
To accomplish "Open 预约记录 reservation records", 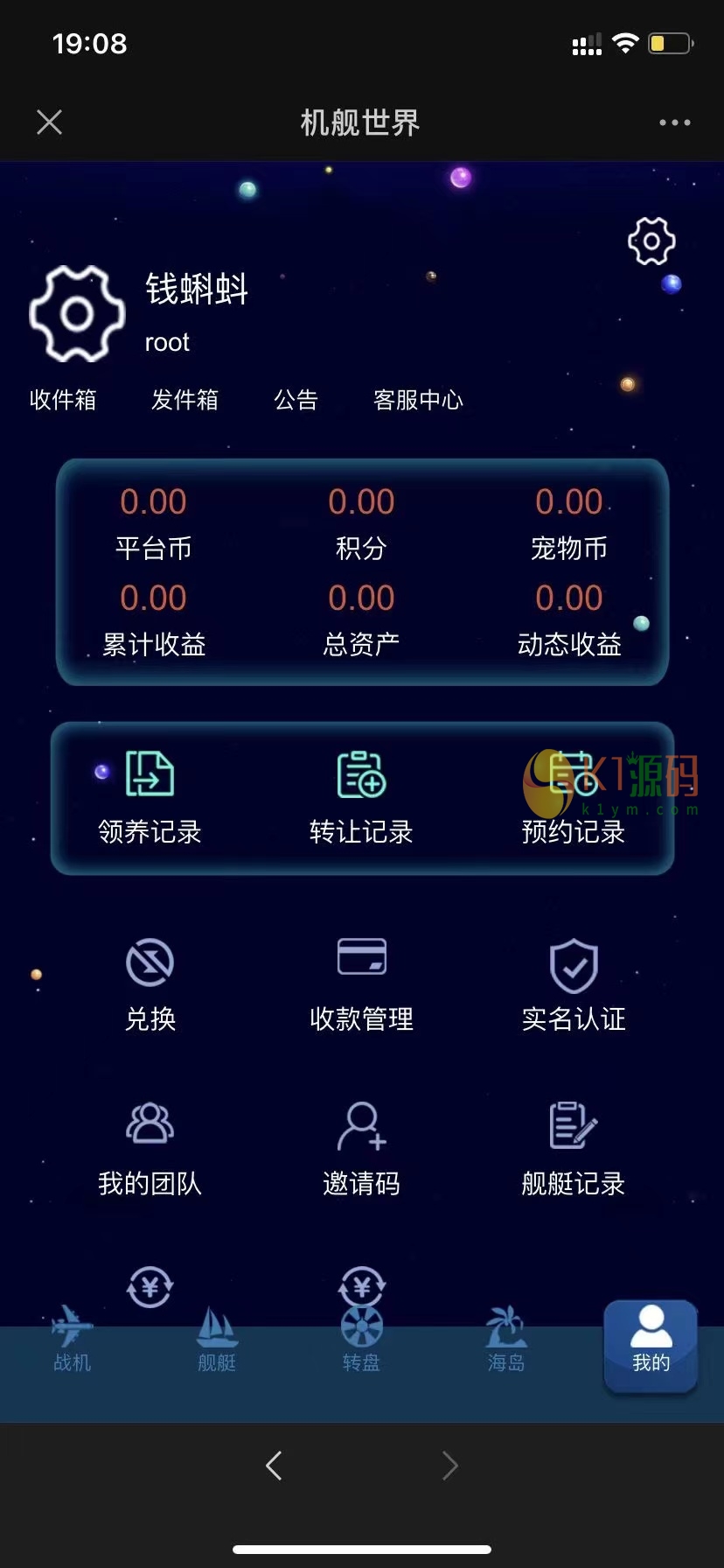I will (x=573, y=796).
